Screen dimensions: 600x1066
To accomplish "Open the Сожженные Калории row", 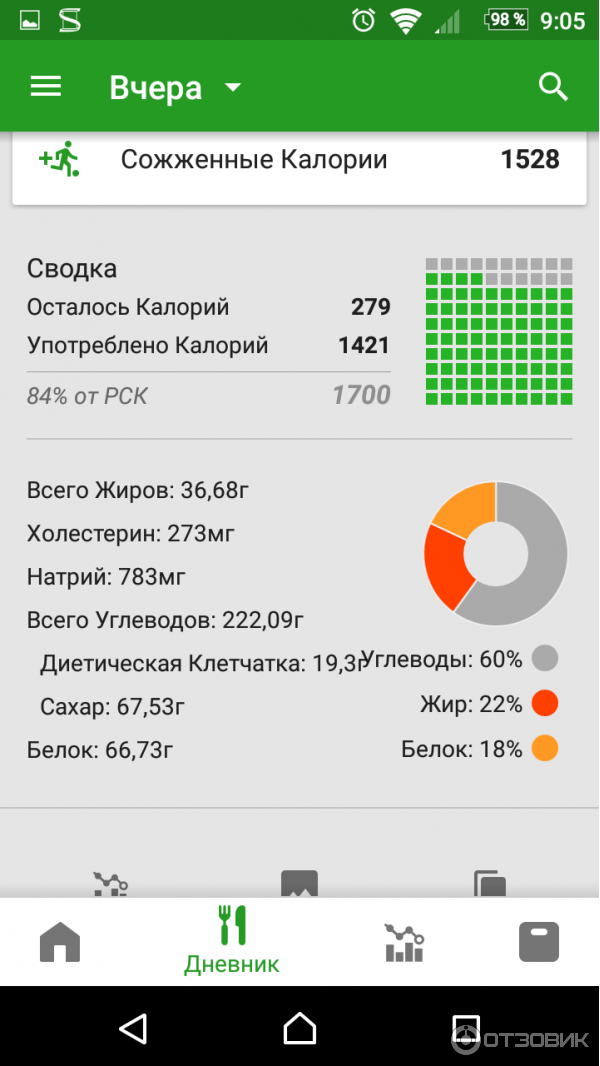I will 299,160.
